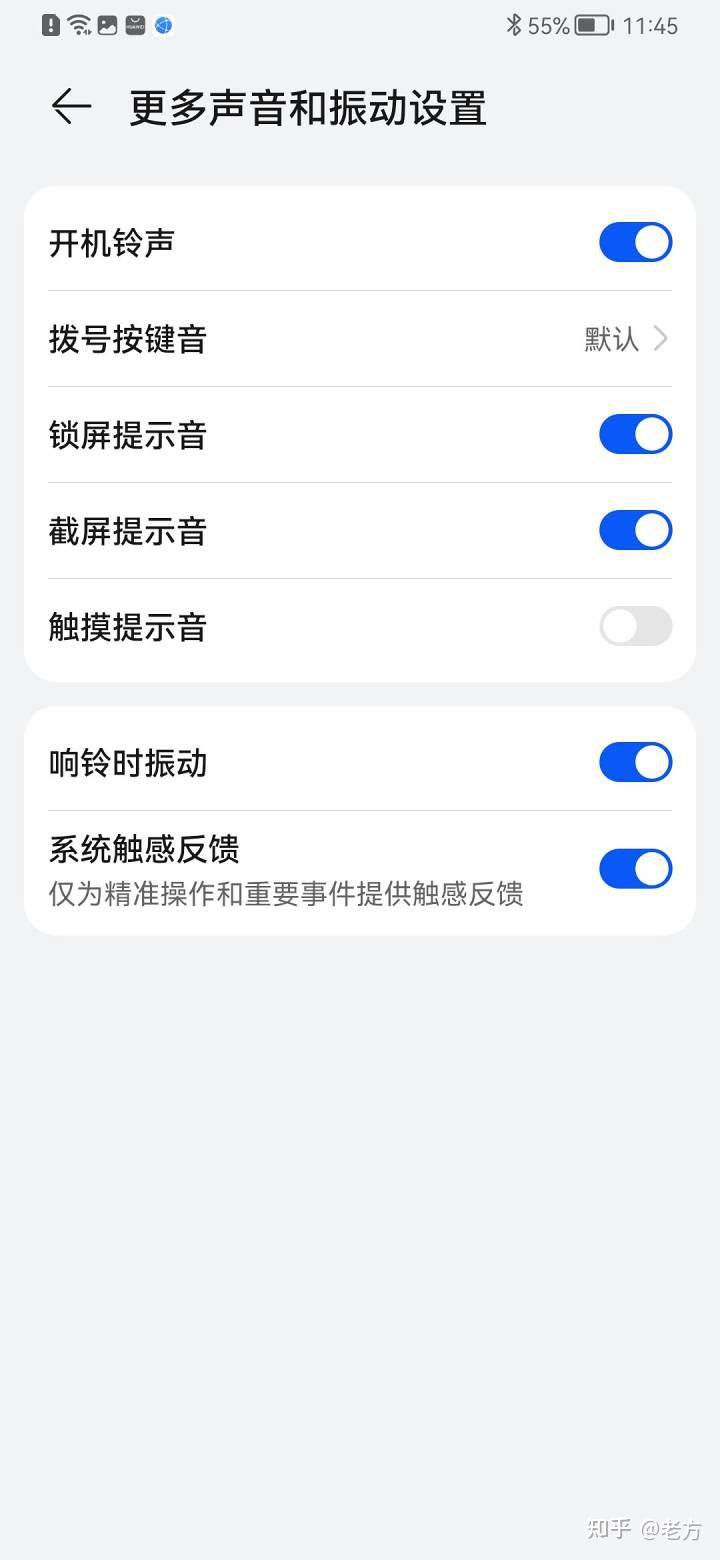This screenshot has width=720, height=1560.
Task: Go back from 更多声音和振动设置
Action: (71, 107)
